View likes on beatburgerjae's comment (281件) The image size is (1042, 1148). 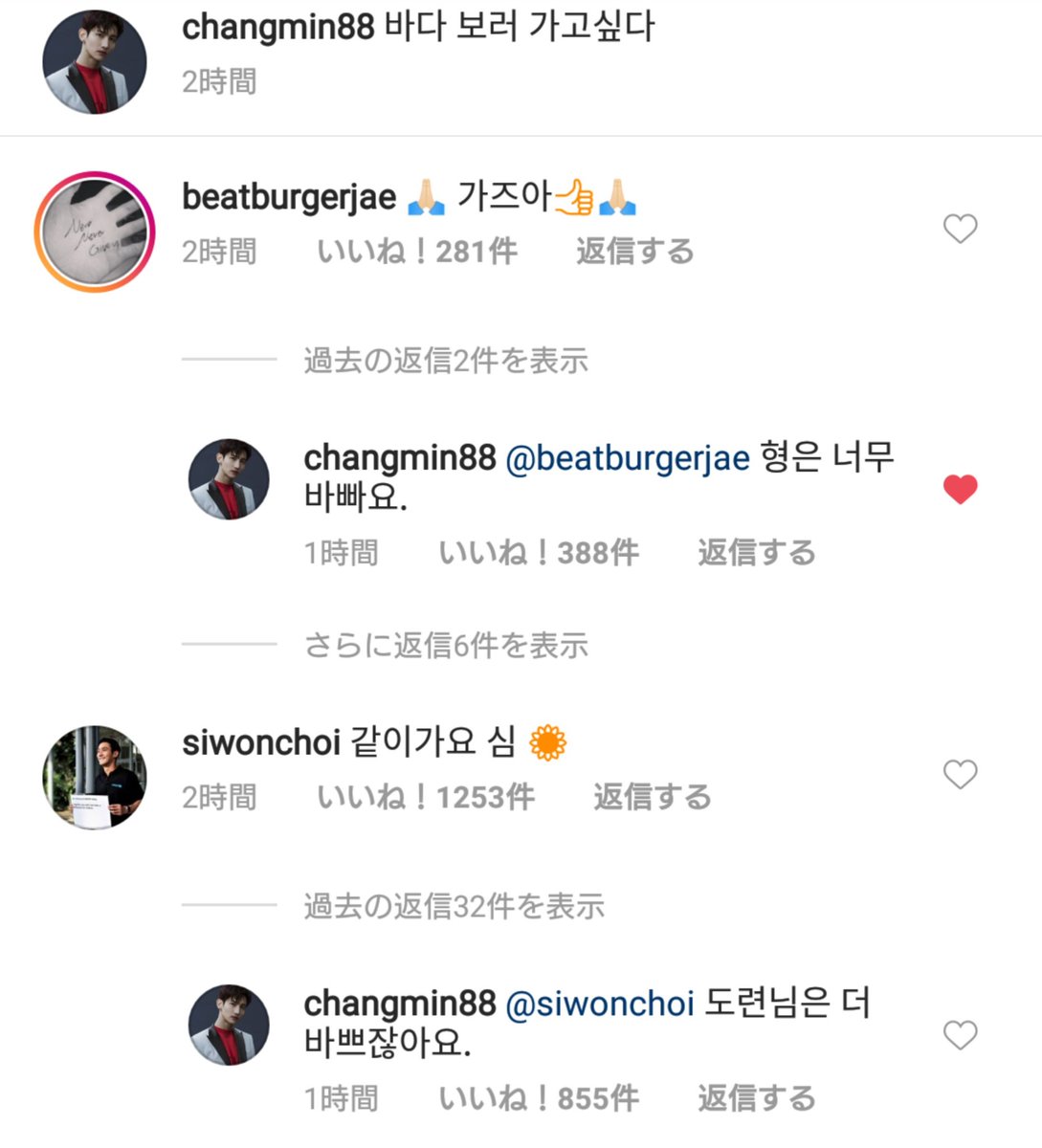coord(417,252)
